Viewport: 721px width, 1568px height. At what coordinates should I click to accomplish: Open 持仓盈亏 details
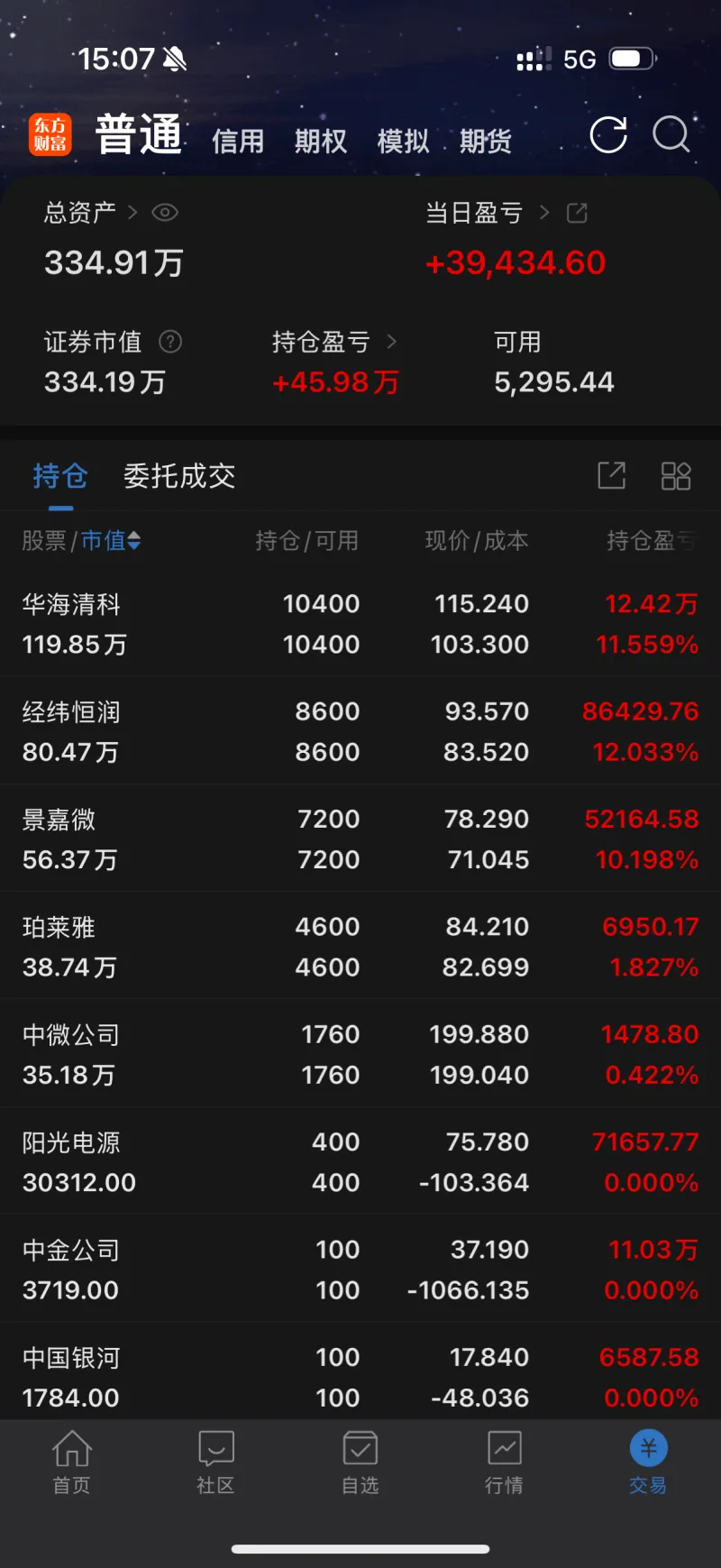(334, 342)
